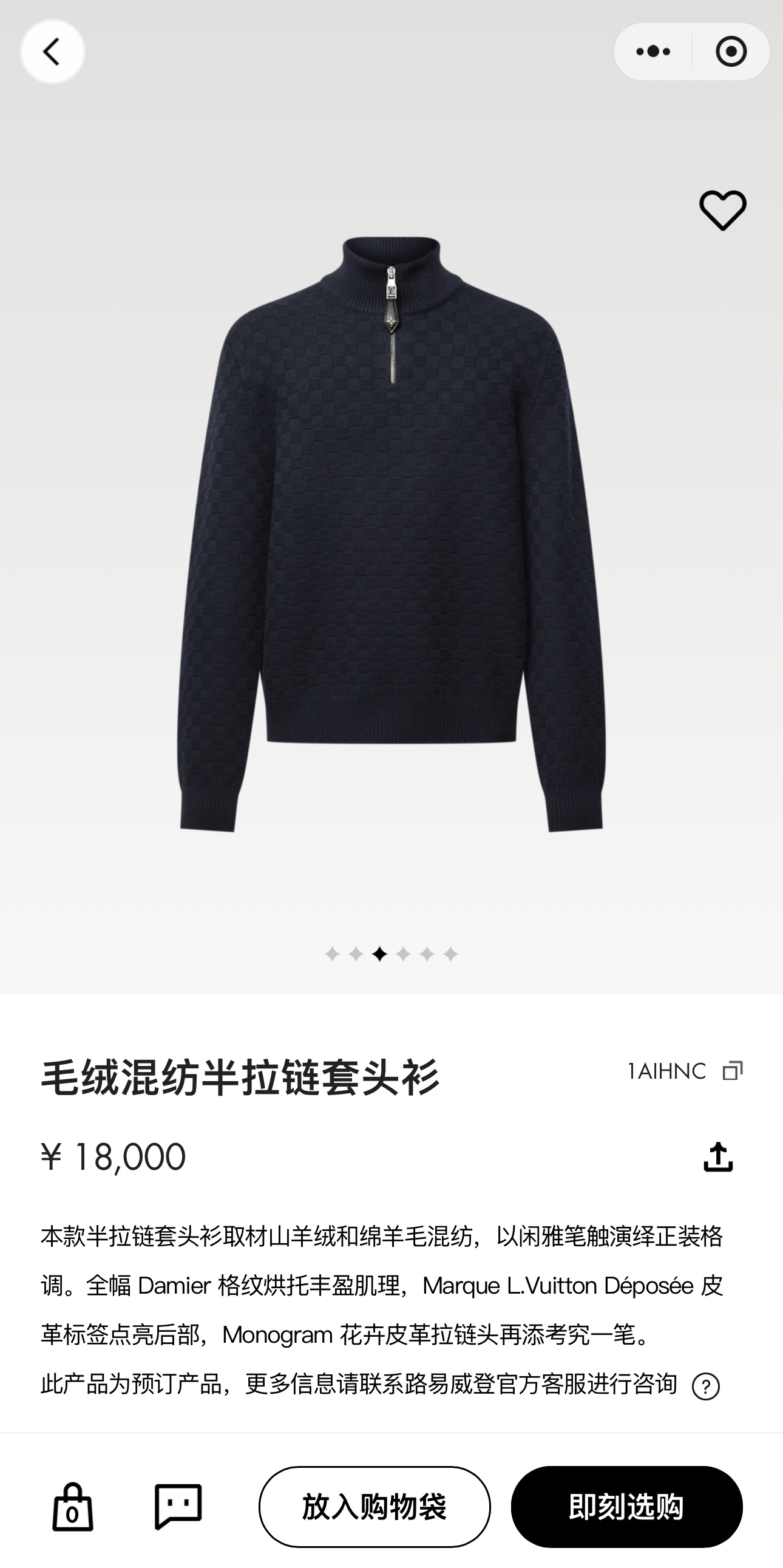Share this product
The height and width of the screenshot is (1568, 783).
pos(718,1156)
